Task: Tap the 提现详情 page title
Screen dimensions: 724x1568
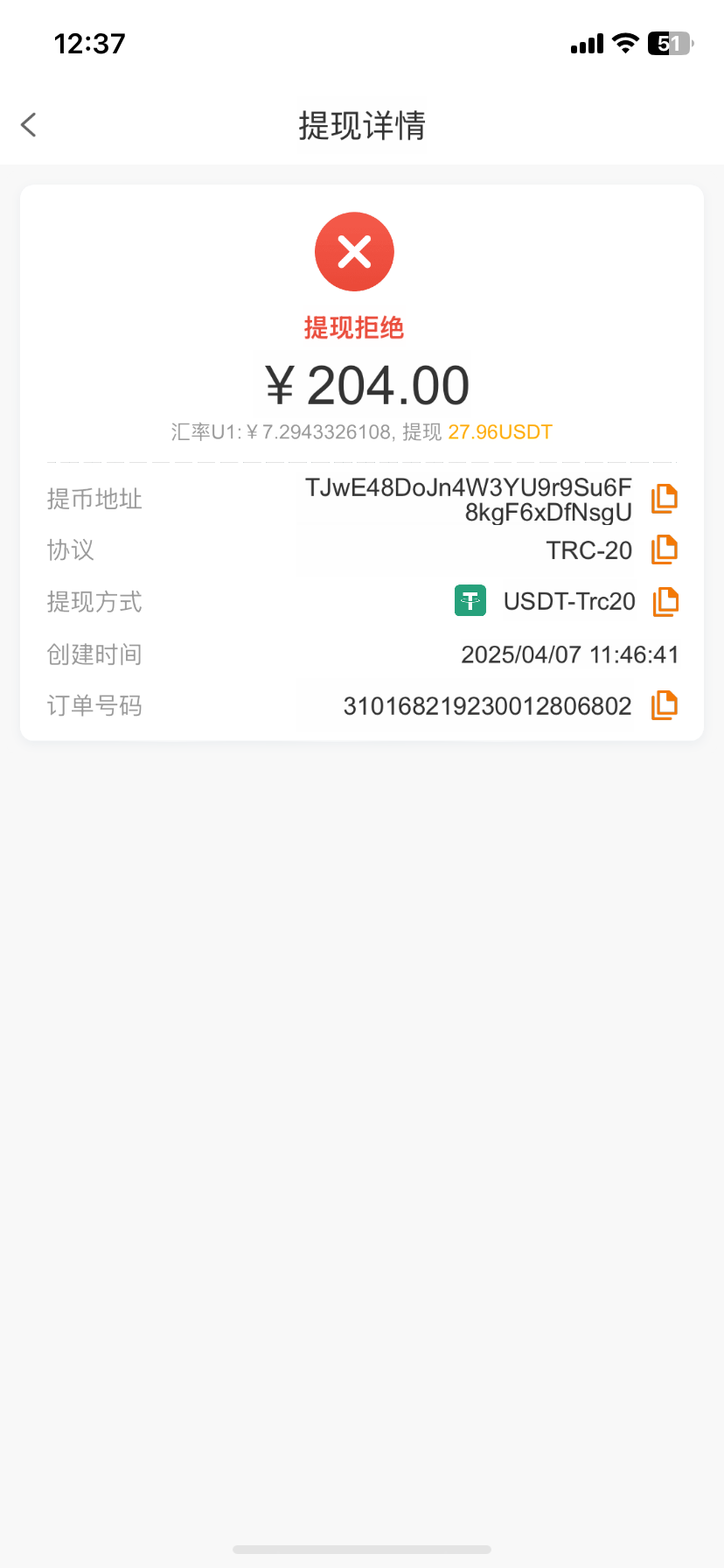Action: (x=362, y=127)
